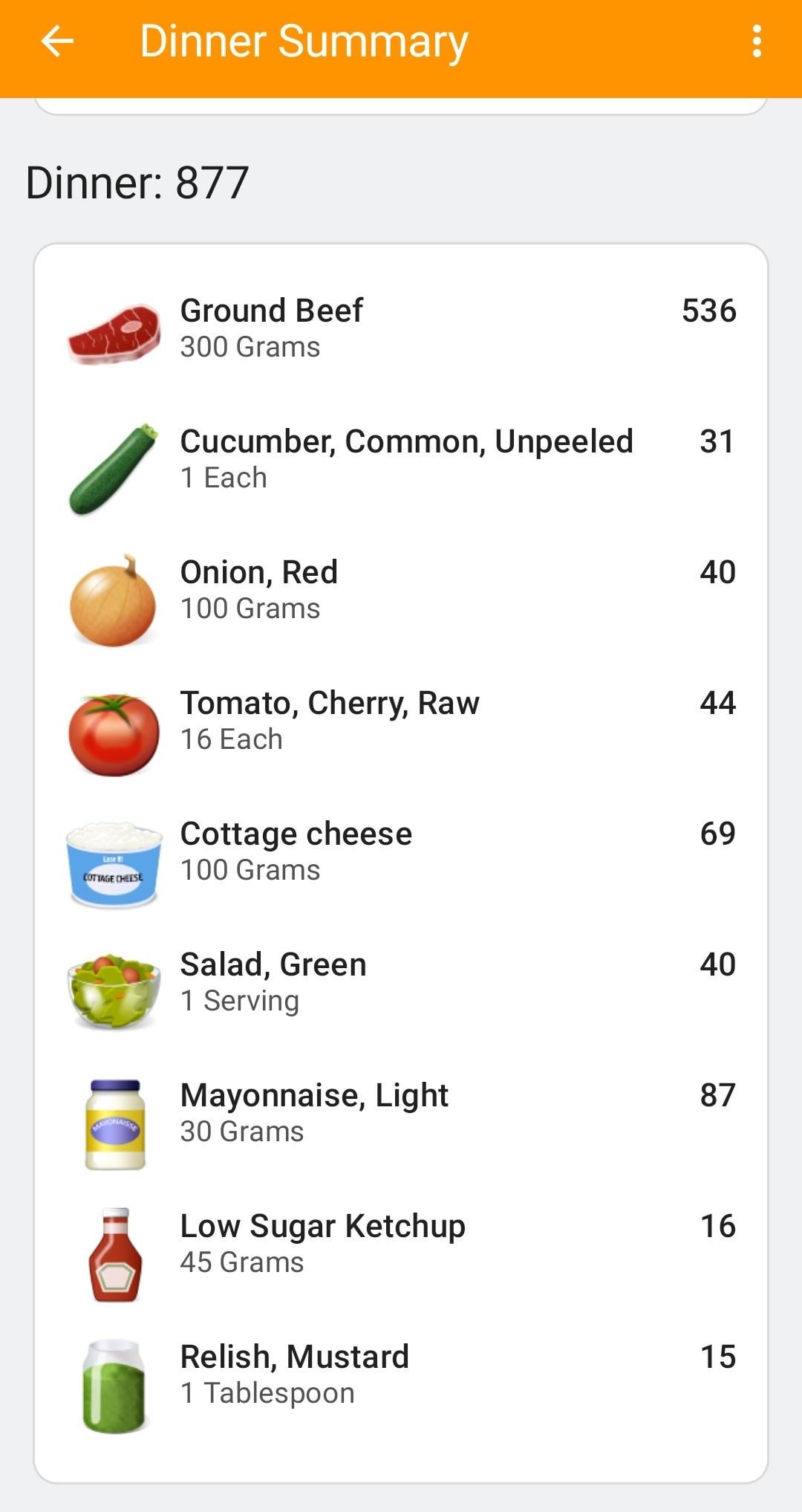Screen dimensions: 802x1512
Task: Select the Onion, Red item
Action: pos(401,590)
